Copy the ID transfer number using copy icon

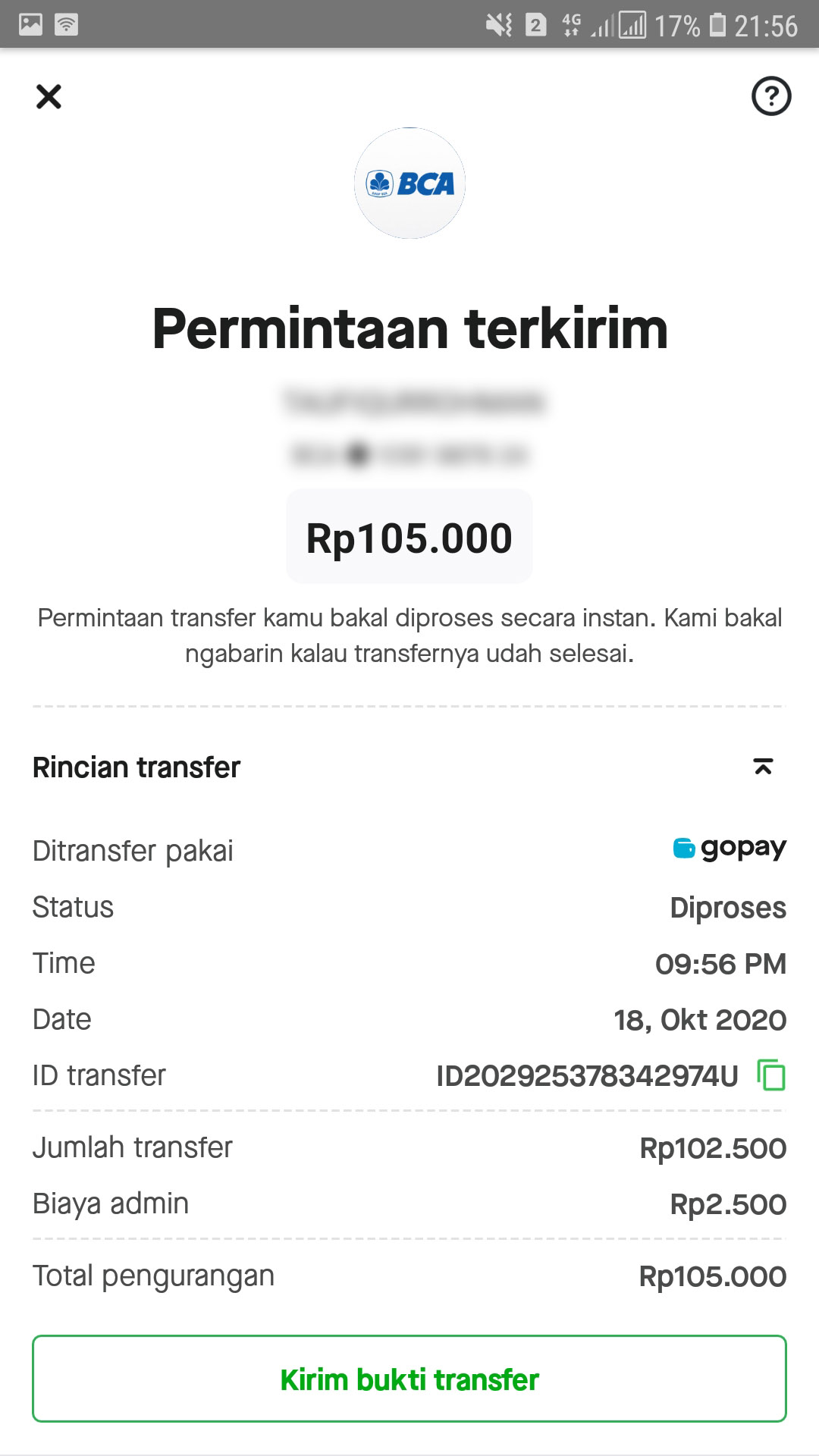click(x=768, y=1074)
